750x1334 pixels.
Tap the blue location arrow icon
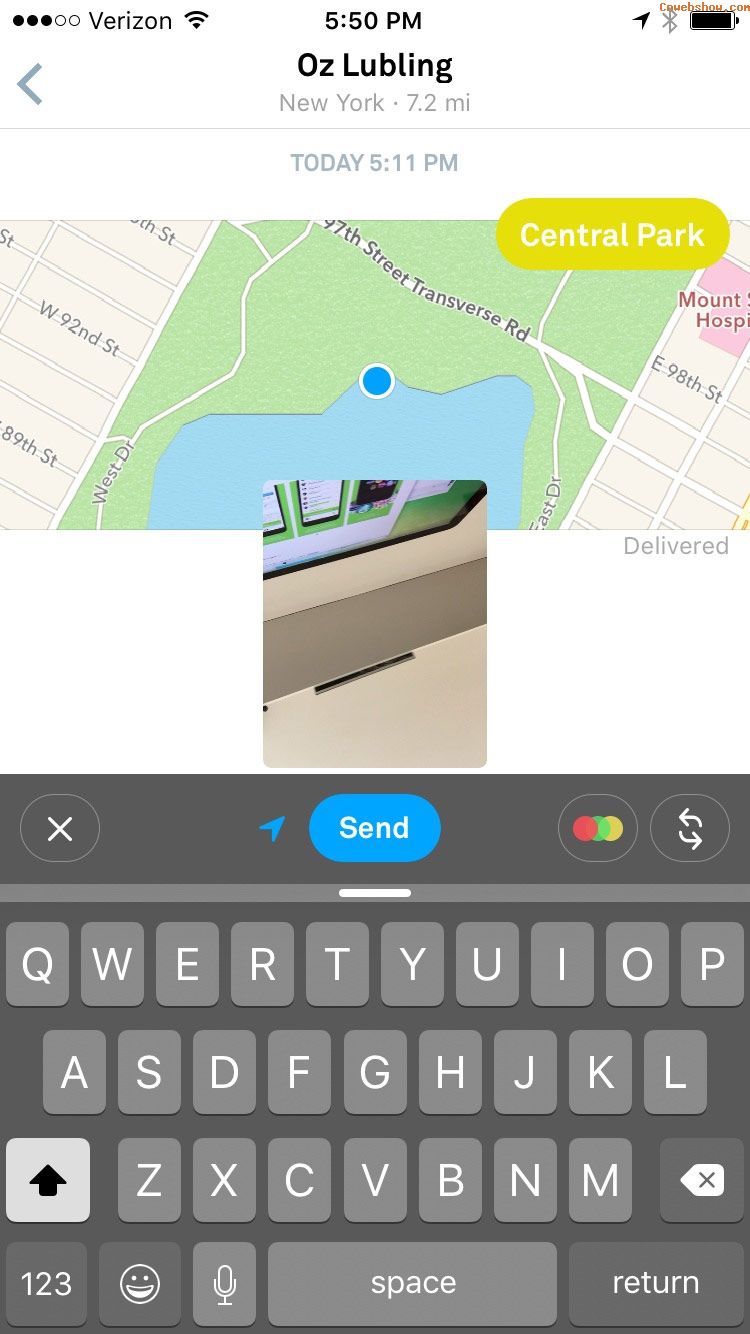272,828
